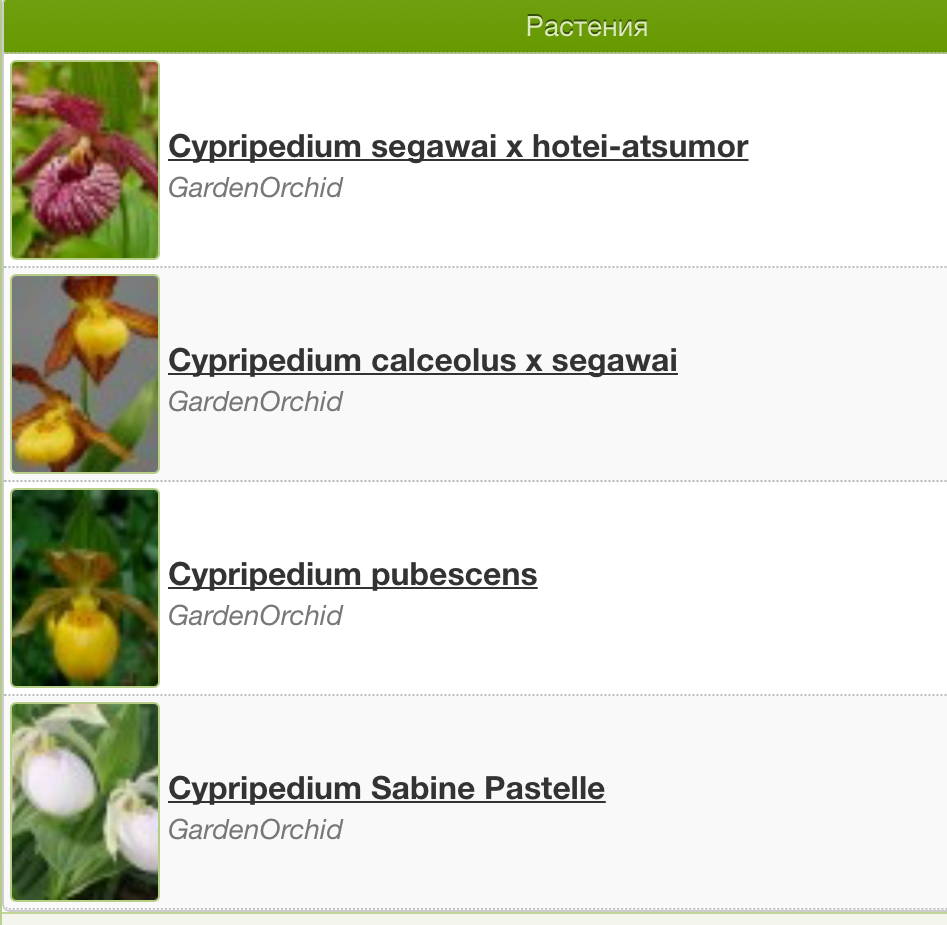Tap the white Sabine Pastelle orchid photo
947x925 pixels.
(85, 802)
